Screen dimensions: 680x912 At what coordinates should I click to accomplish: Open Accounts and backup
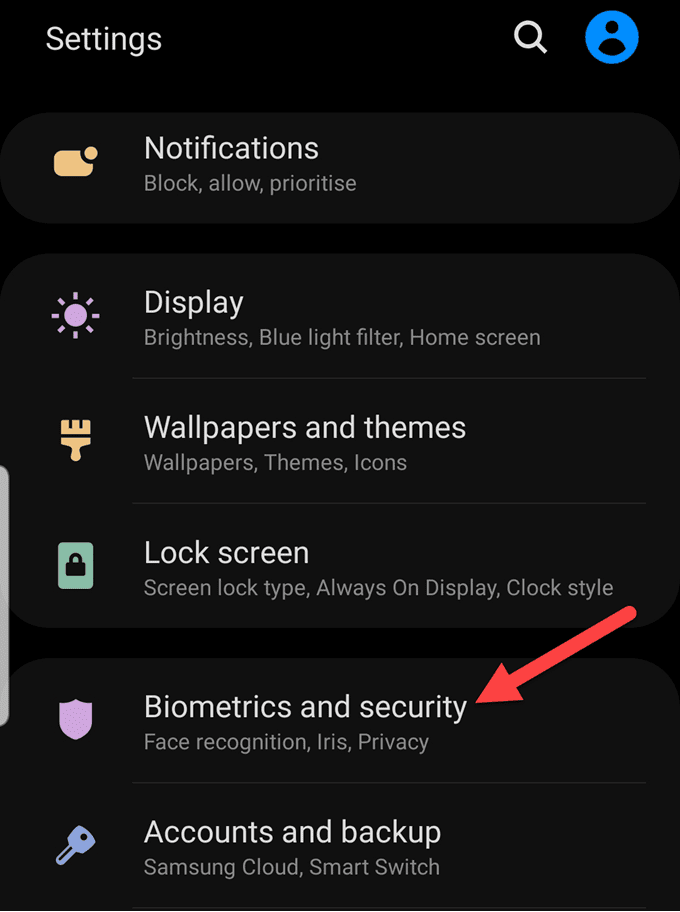click(x=340, y=846)
